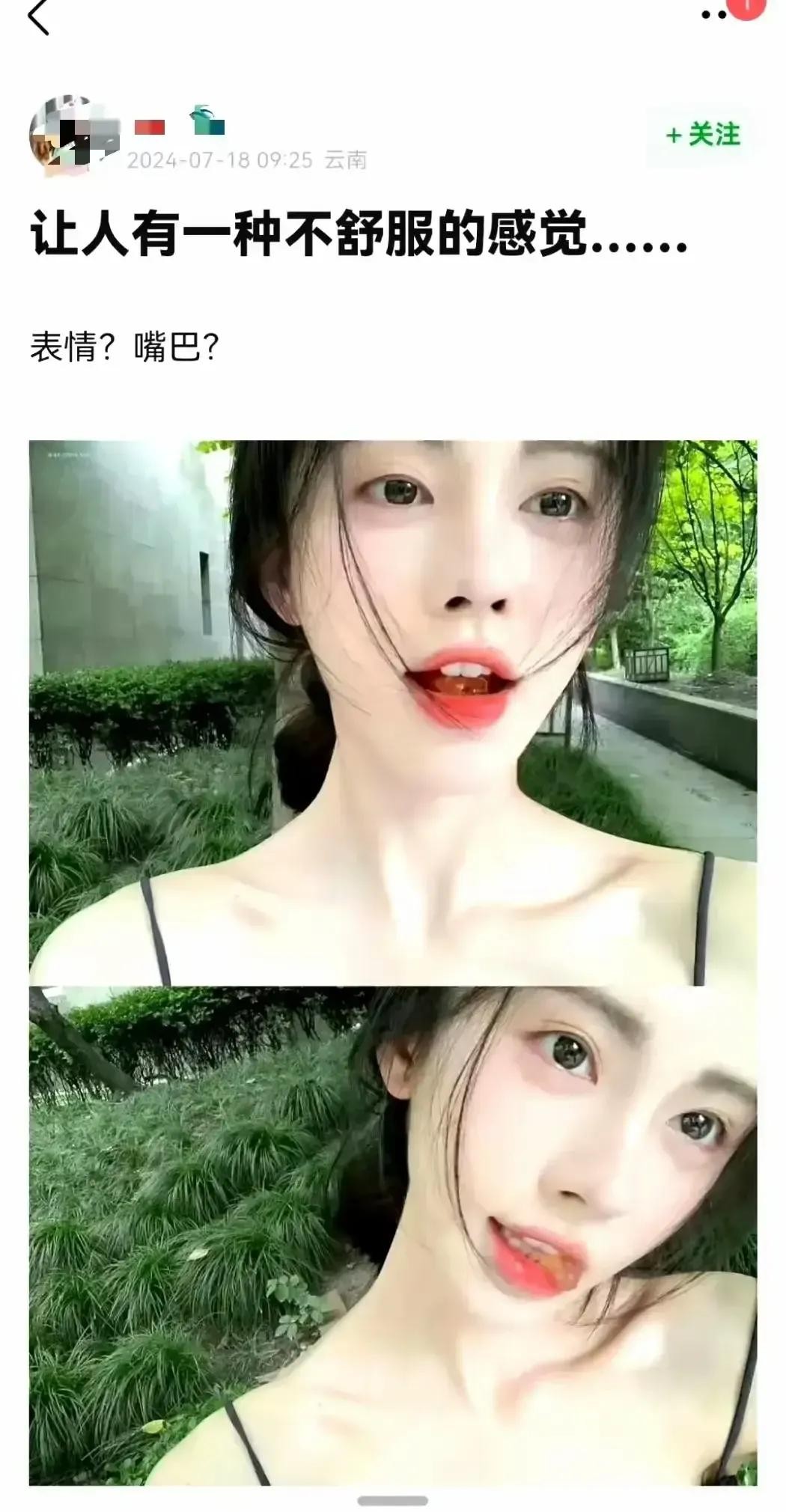Screen dimensions: 786x1512
Task: Go back using the top-left arrow
Action: click(39, 18)
